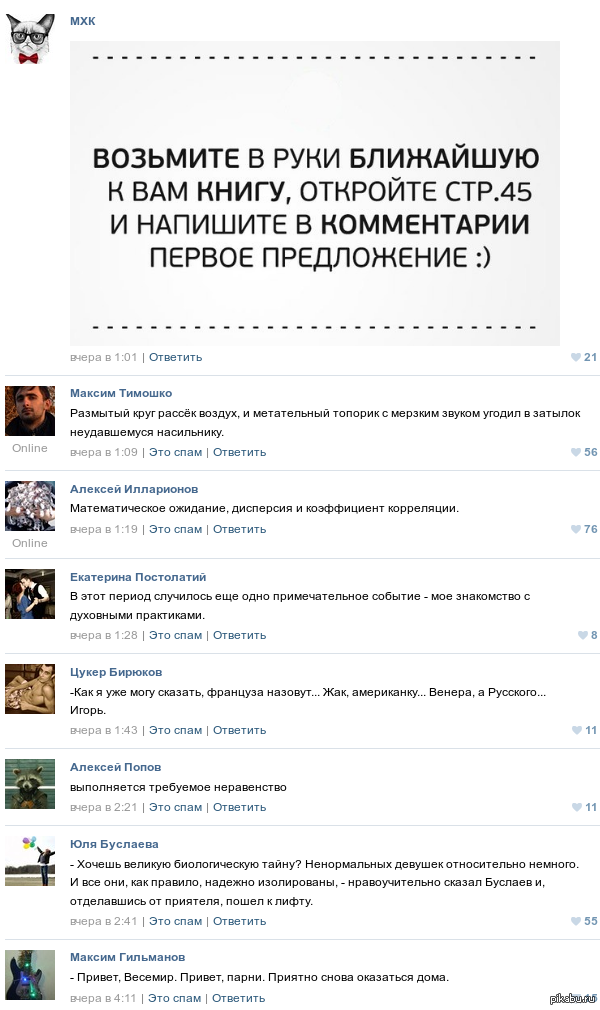This screenshot has height=1010, width=600.
Task: Like the МХК post with 21 likes
Action: pyautogui.click(x=576, y=357)
